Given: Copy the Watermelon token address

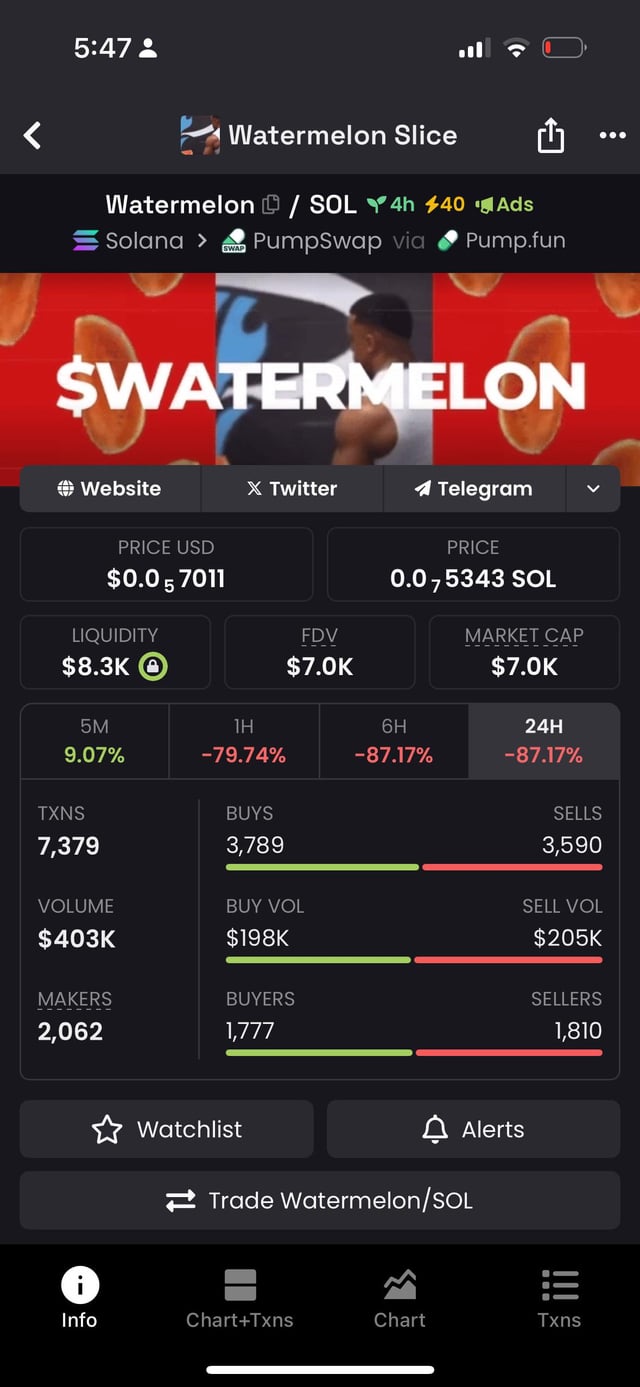Looking at the screenshot, I should (271, 205).
